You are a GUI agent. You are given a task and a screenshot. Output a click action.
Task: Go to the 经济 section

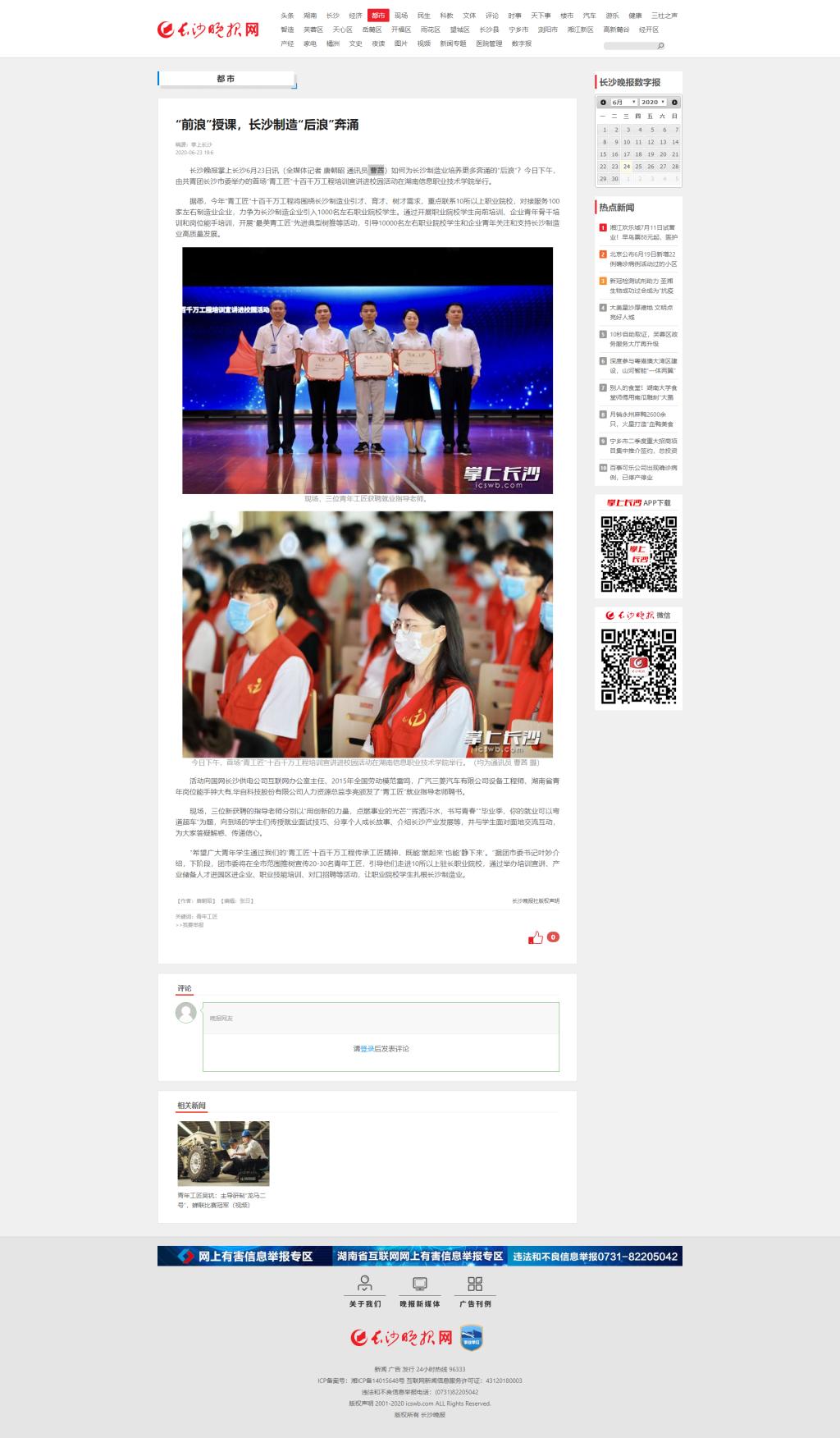pyautogui.click(x=355, y=16)
